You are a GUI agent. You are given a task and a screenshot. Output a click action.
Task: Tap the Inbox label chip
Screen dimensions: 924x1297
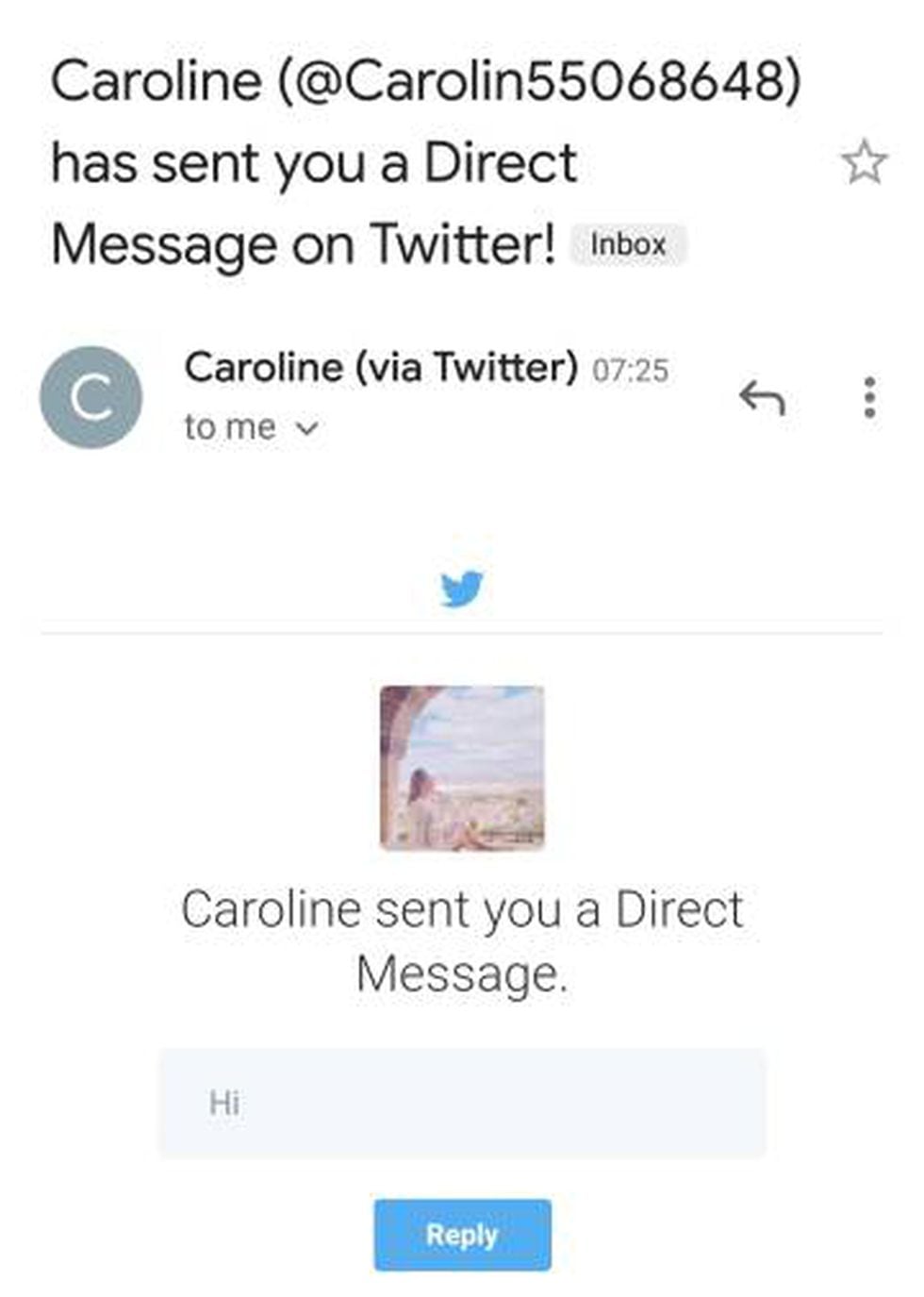point(628,244)
